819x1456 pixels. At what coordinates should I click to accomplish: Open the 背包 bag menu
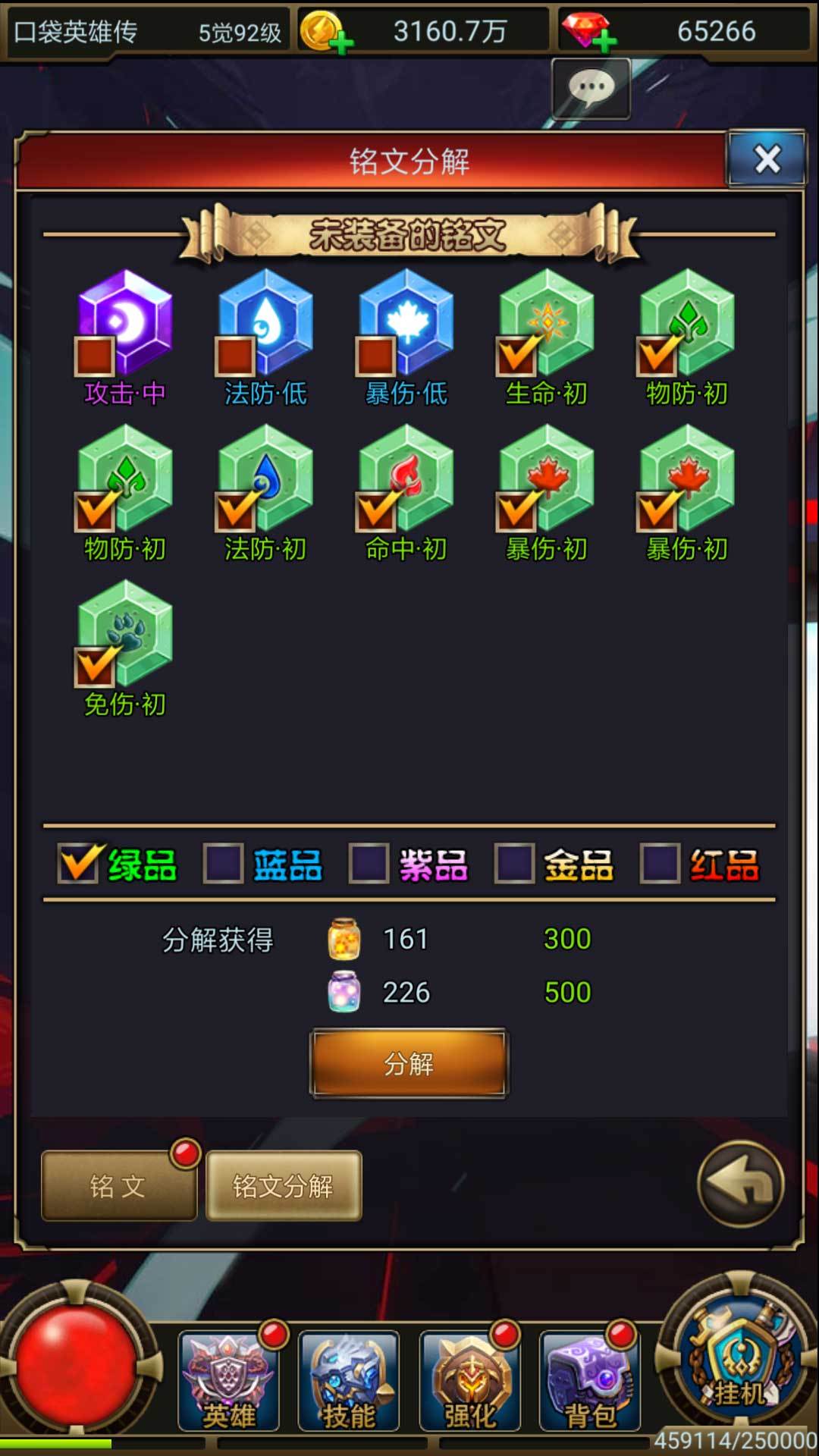[x=590, y=1380]
